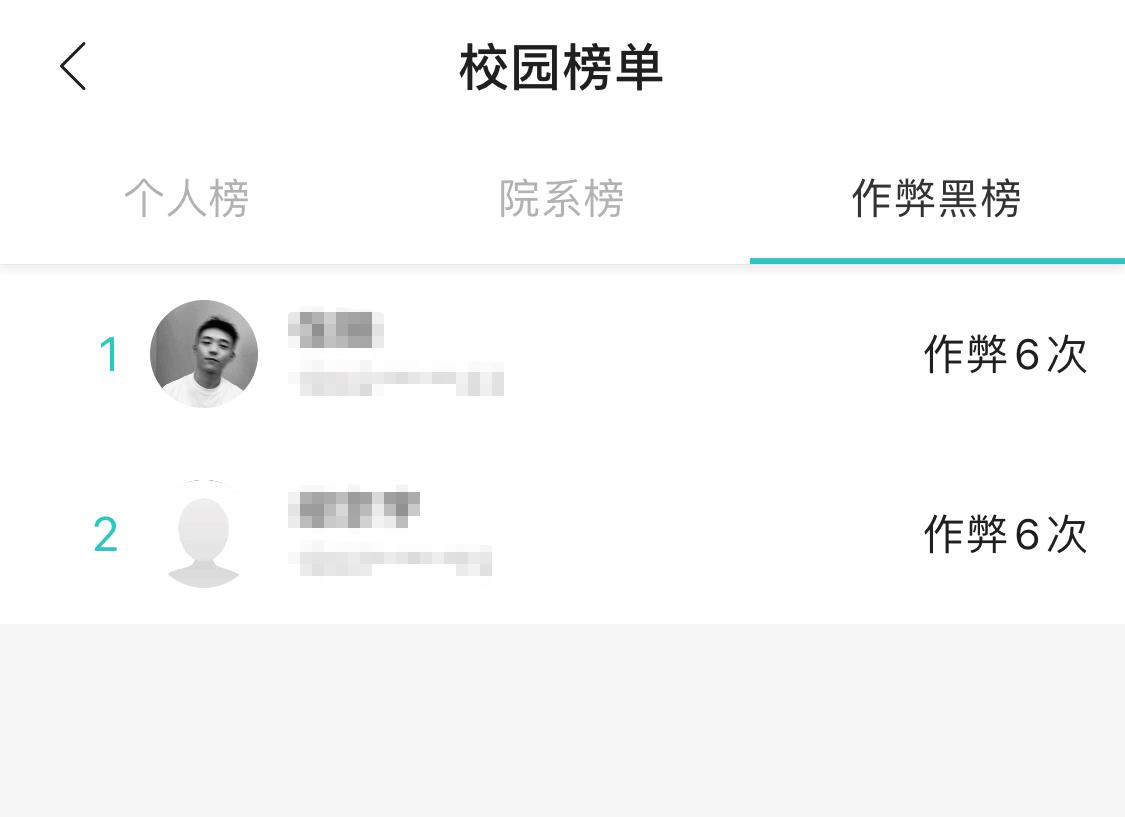The image size is (1125, 817).
Task: Select the 作弊黑榜 tab
Action: (x=936, y=199)
